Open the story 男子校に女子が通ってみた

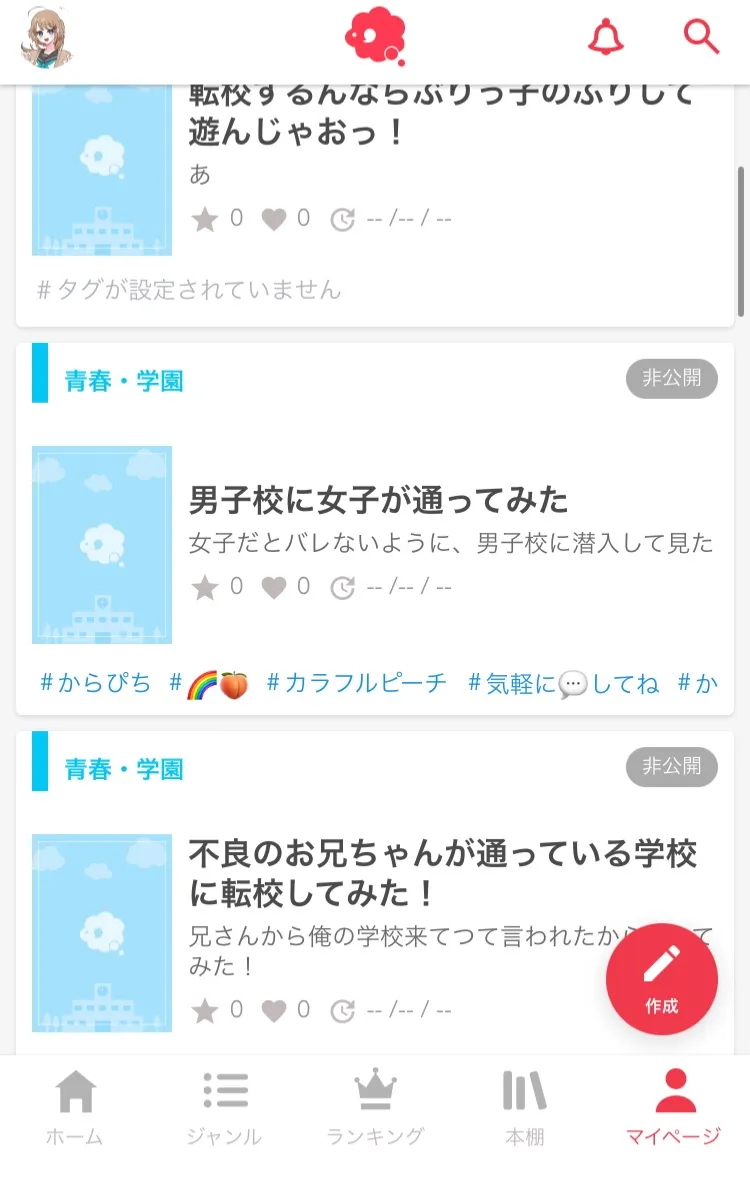378,499
